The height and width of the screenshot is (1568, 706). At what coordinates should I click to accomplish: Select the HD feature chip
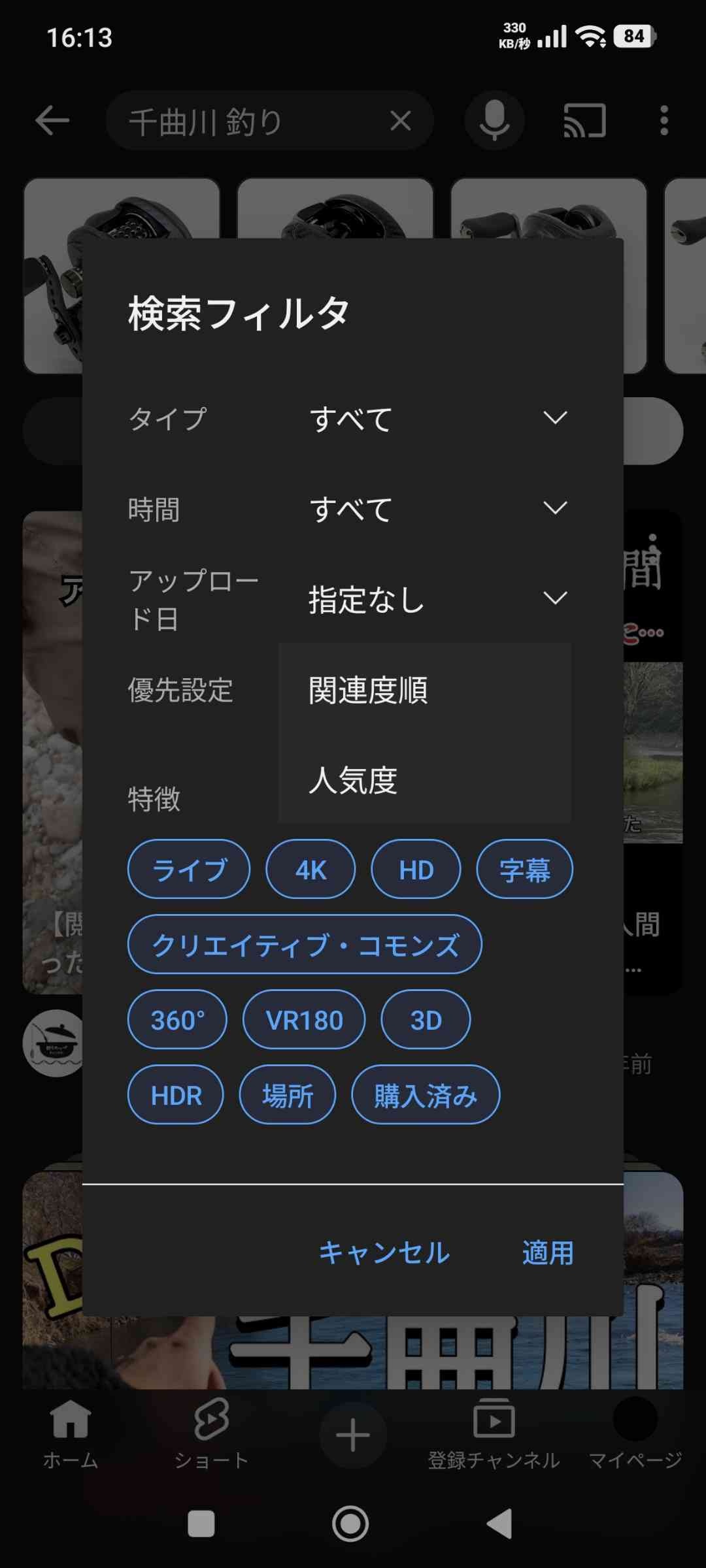click(416, 870)
